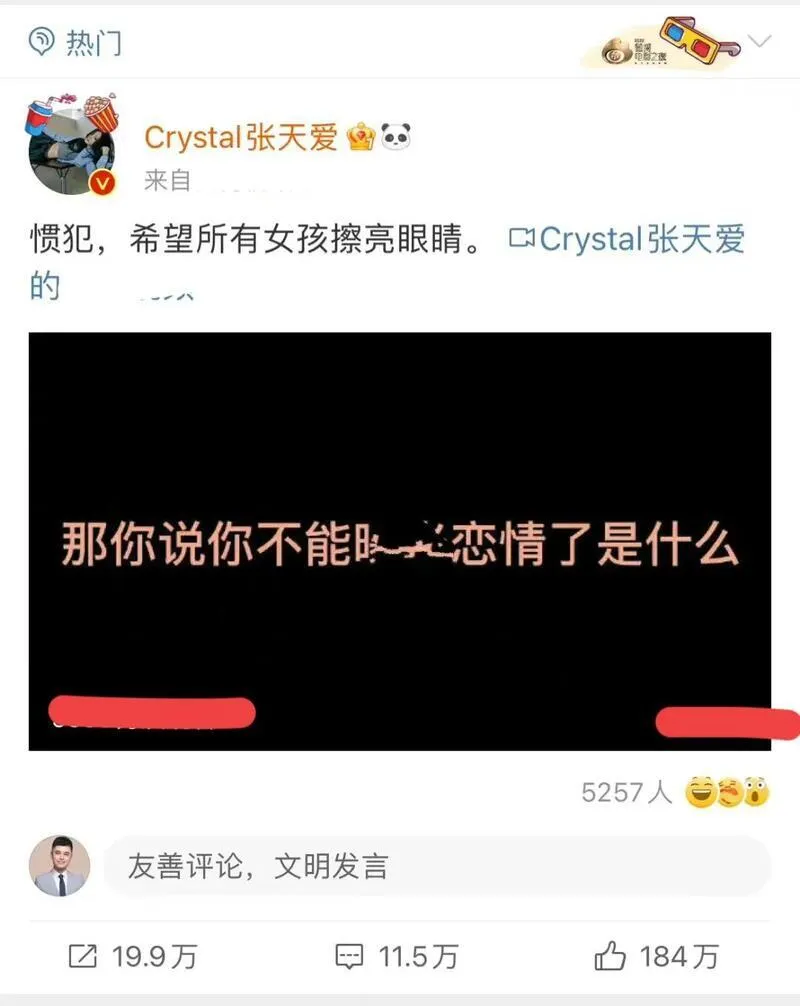Viewport: 800px width, 1006px height.
Task: Open the 友善评论 comment box
Action: click(437, 866)
